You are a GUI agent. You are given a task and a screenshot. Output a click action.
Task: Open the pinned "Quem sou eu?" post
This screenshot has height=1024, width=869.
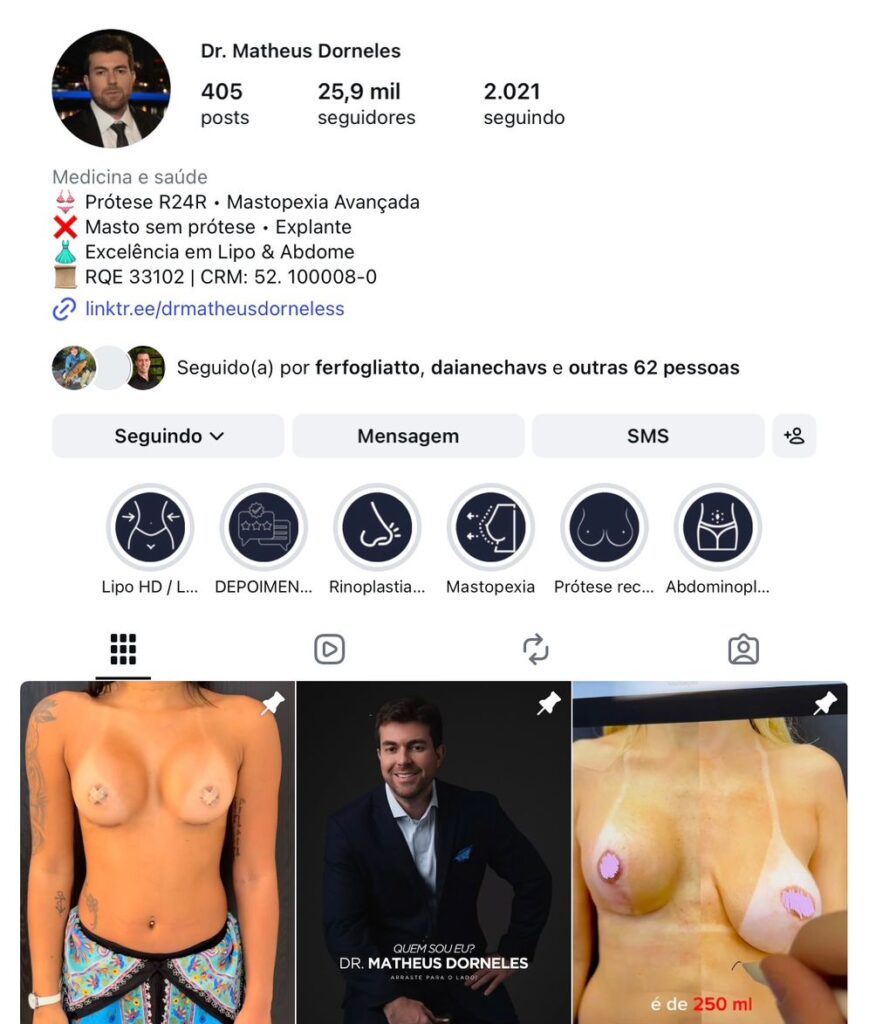pos(433,852)
